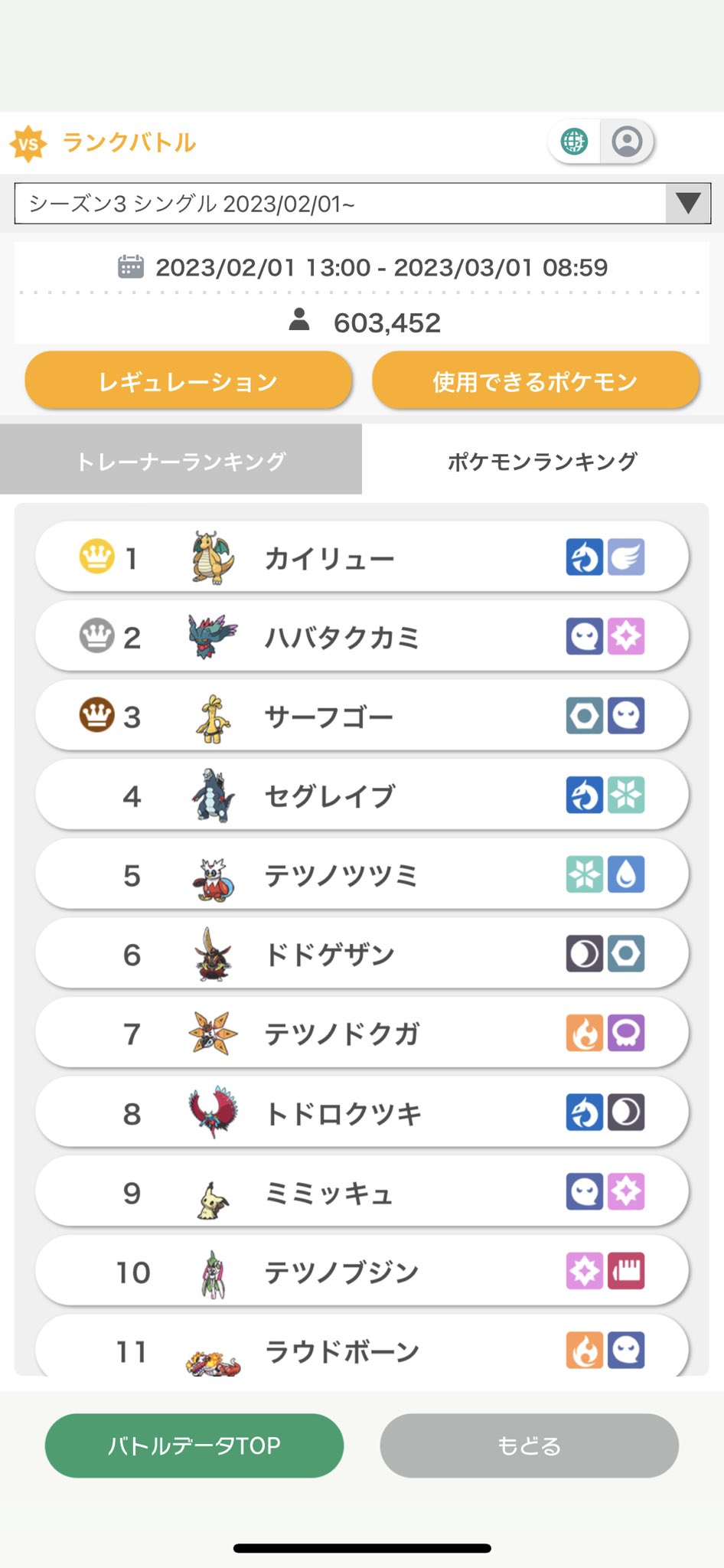Image resolution: width=724 pixels, height=1568 pixels.
Task: Expand the season selector dropdown
Action: pyautogui.click(x=363, y=204)
